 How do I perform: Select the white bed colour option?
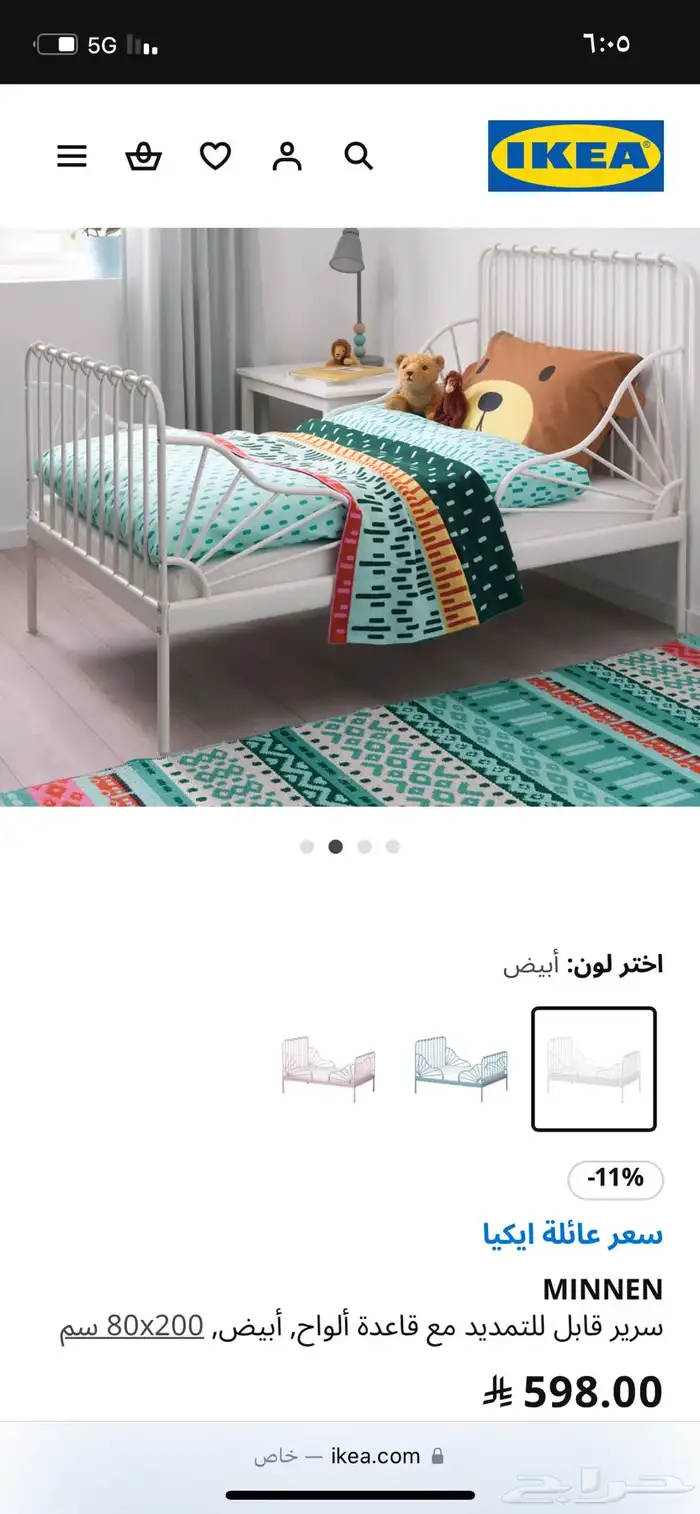click(594, 1069)
